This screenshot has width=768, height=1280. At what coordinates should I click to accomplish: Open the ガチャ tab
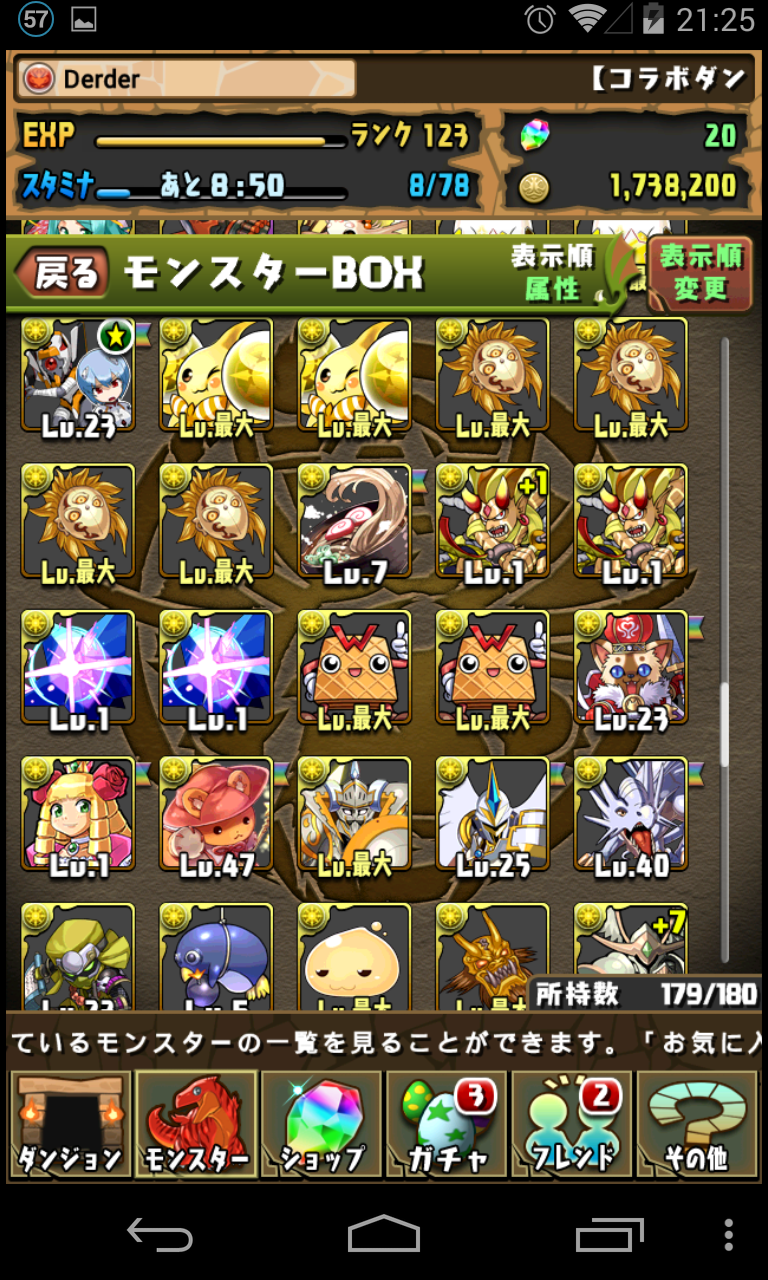[447, 1125]
